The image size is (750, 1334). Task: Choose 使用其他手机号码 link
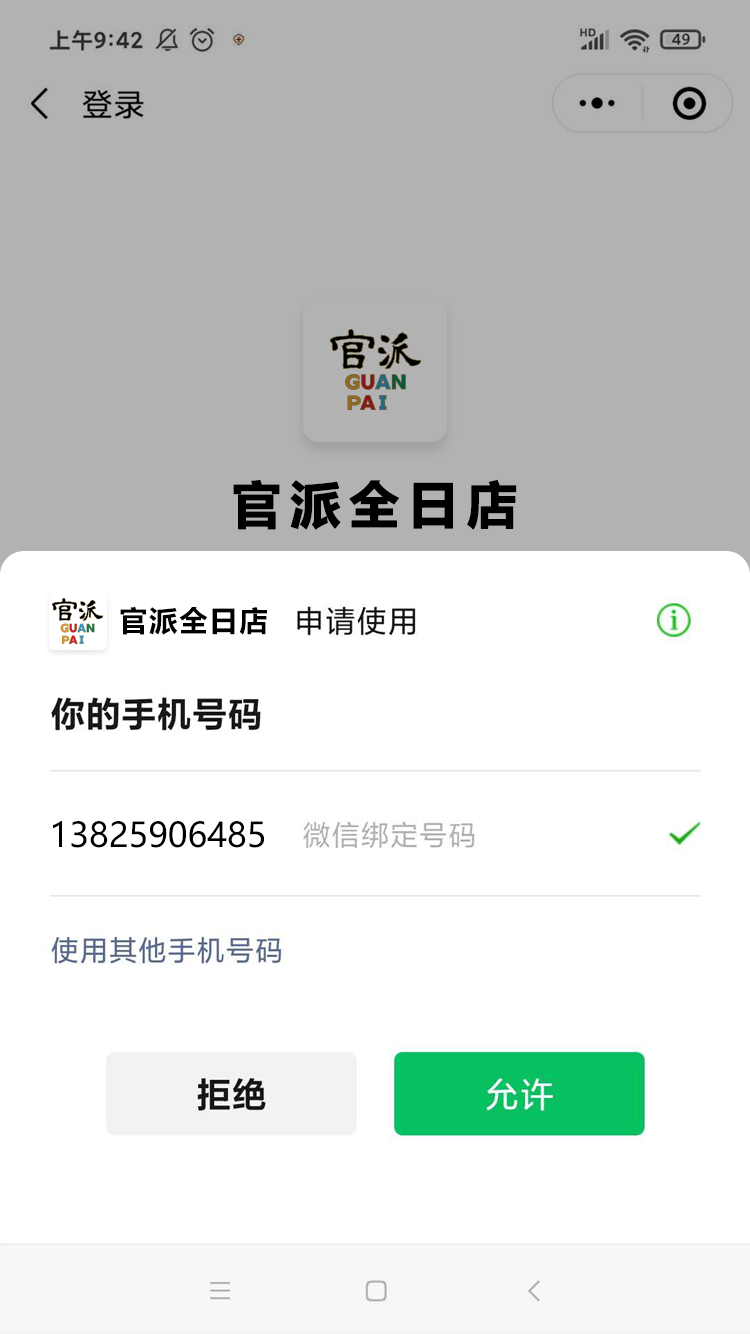coord(167,950)
